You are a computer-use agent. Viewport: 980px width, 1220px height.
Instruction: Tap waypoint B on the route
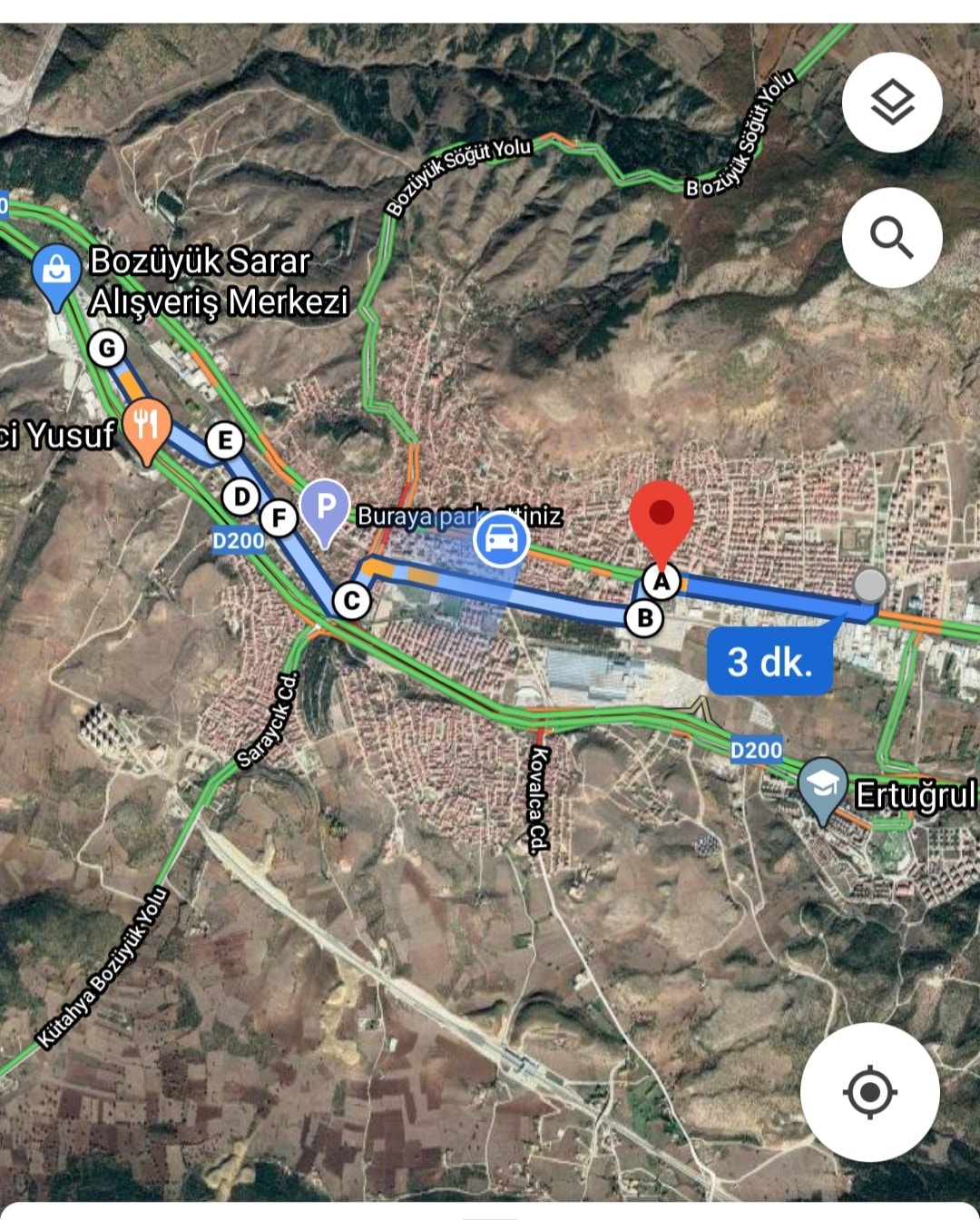[x=644, y=618]
